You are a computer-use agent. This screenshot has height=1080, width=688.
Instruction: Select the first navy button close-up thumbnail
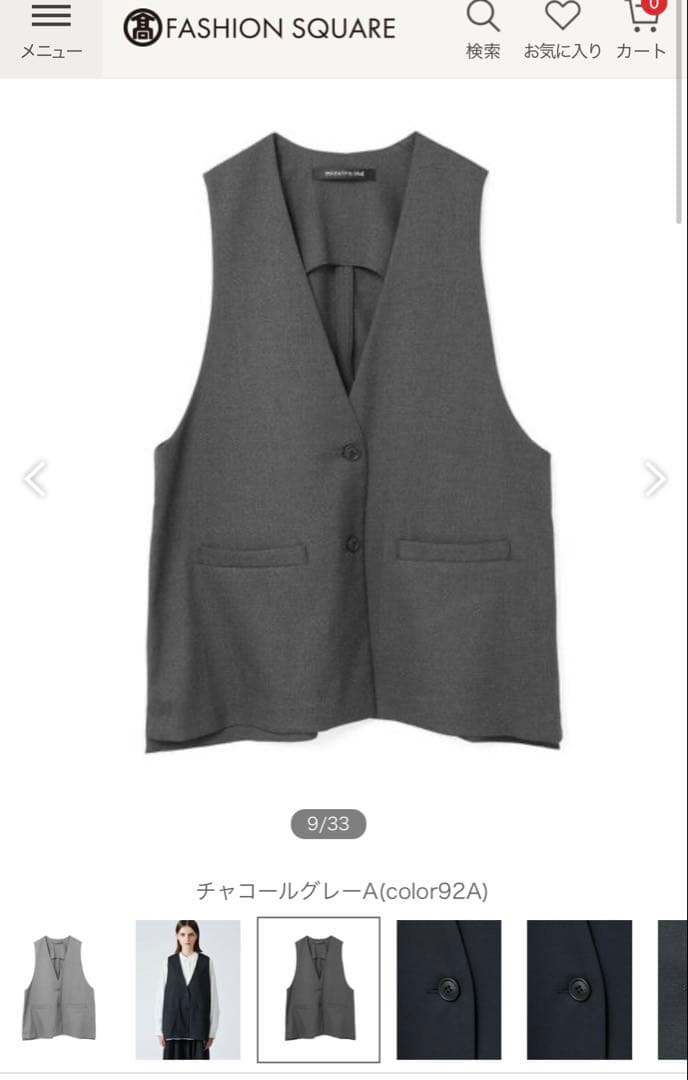coord(448,988)
